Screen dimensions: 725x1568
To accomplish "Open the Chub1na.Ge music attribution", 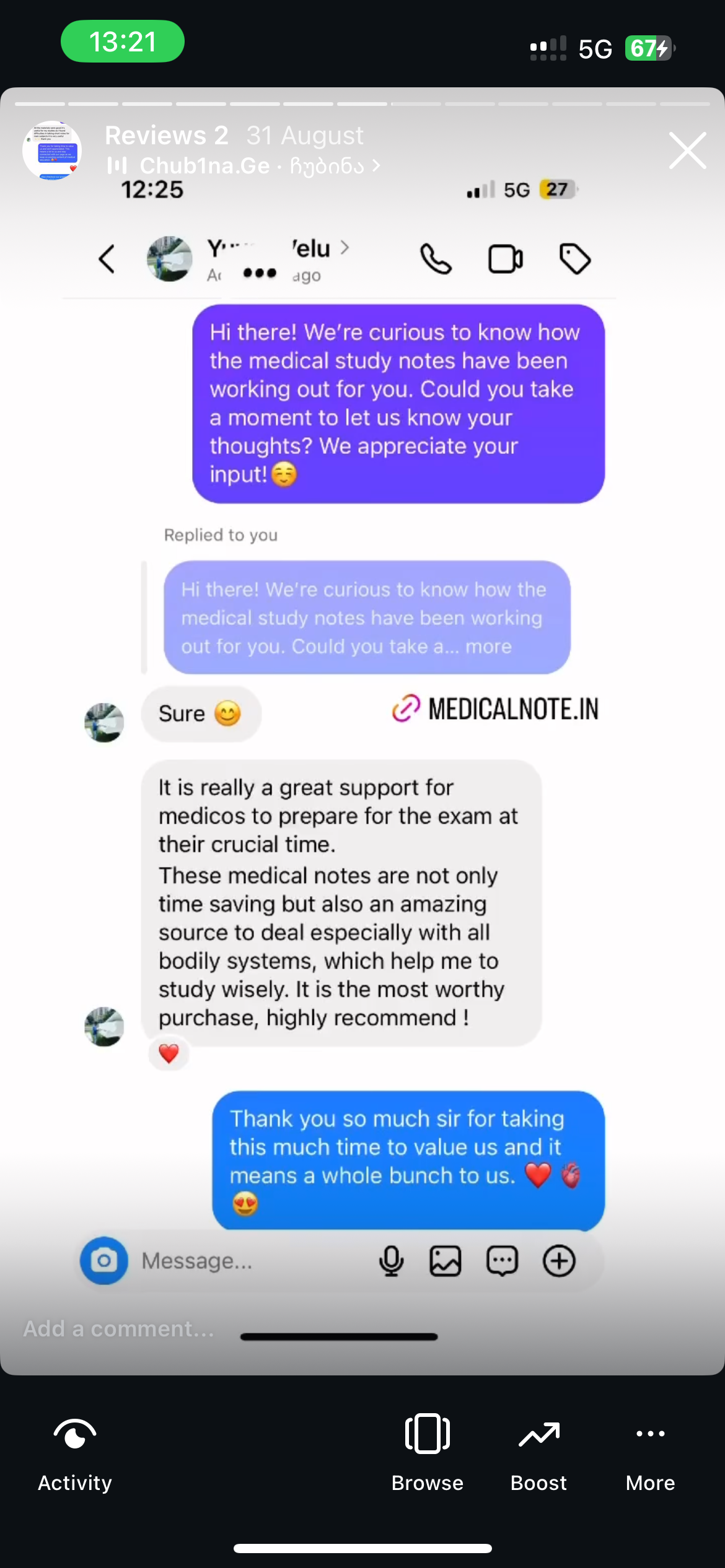I will [x=245, y=166].
